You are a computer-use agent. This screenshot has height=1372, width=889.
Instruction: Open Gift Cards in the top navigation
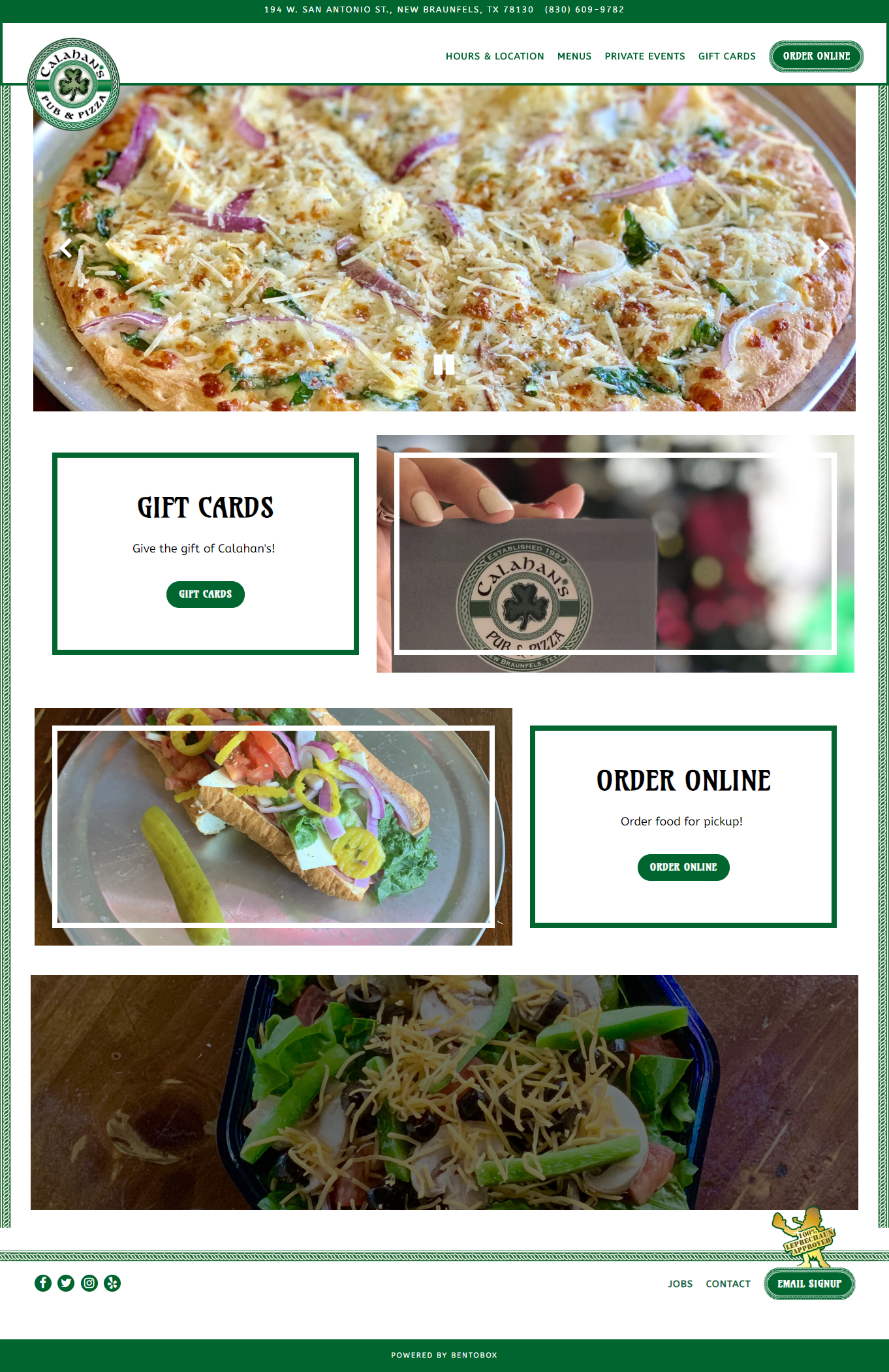pos(726,56)
